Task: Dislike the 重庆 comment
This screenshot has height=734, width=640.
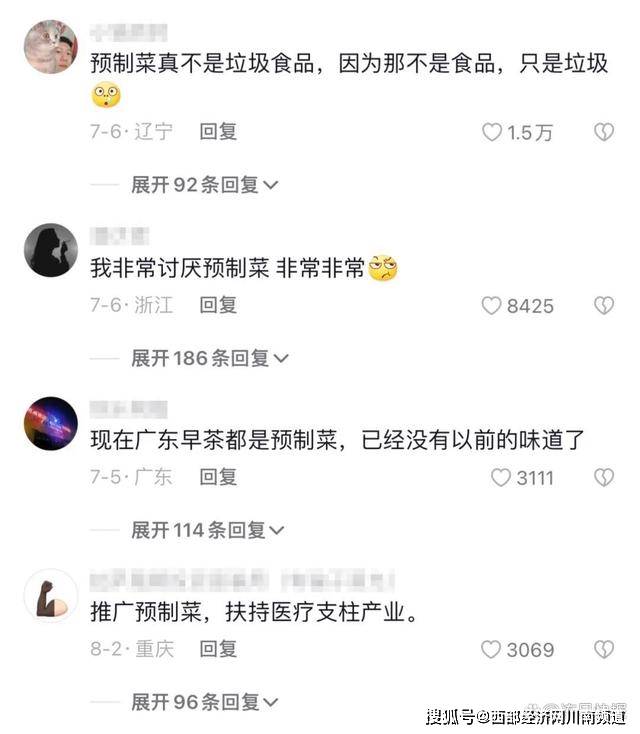Action: click(603, 650)
